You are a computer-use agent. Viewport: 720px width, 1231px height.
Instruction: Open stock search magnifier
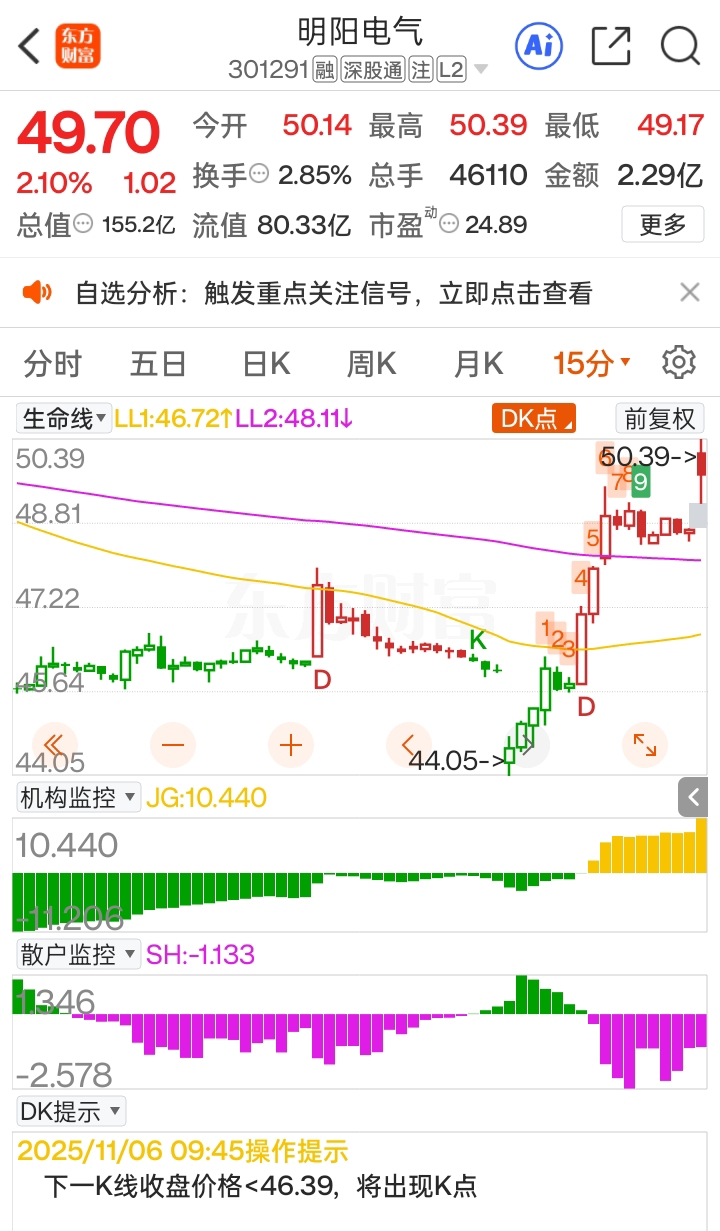(x=680, y=46)
